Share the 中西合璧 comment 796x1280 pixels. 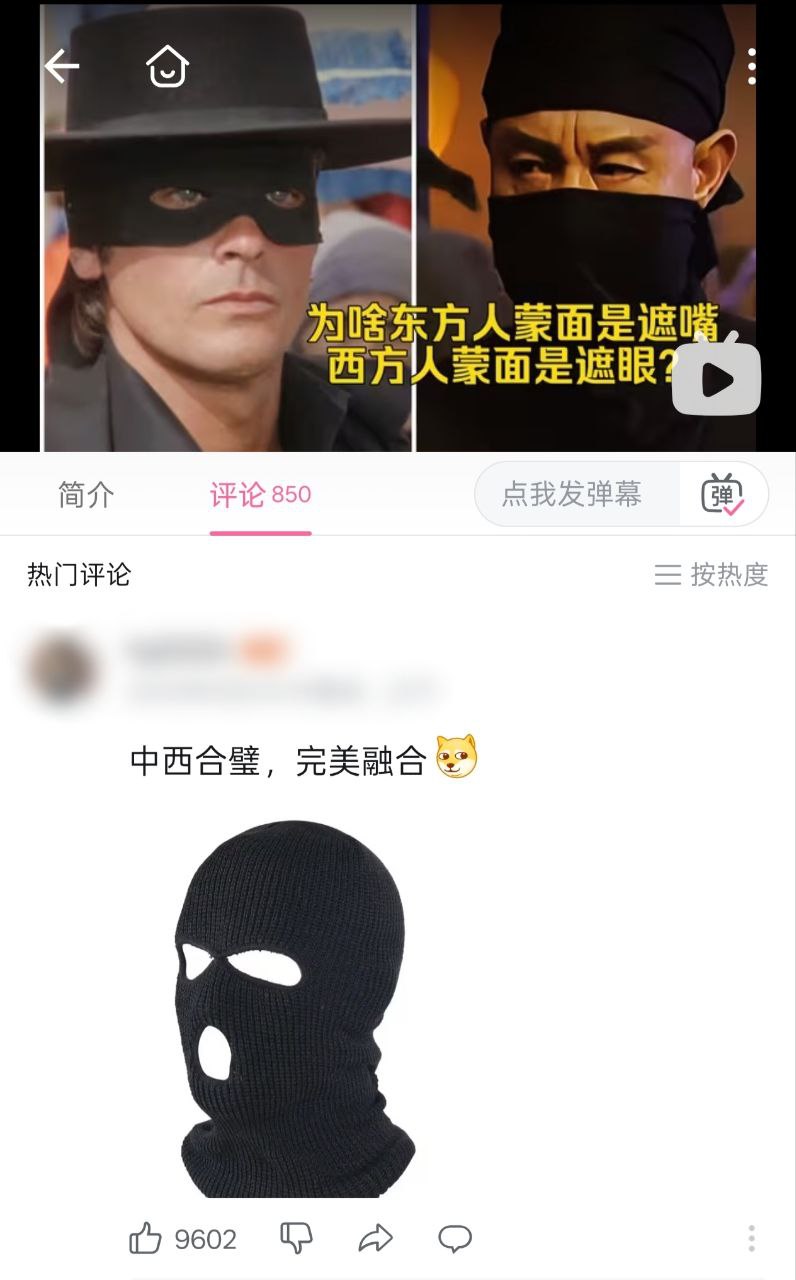click(x=375, y=1240)
